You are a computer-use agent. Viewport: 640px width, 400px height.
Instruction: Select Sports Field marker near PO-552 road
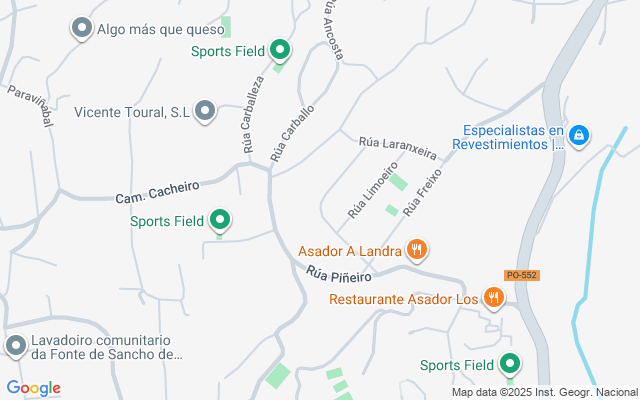(510, 365)
